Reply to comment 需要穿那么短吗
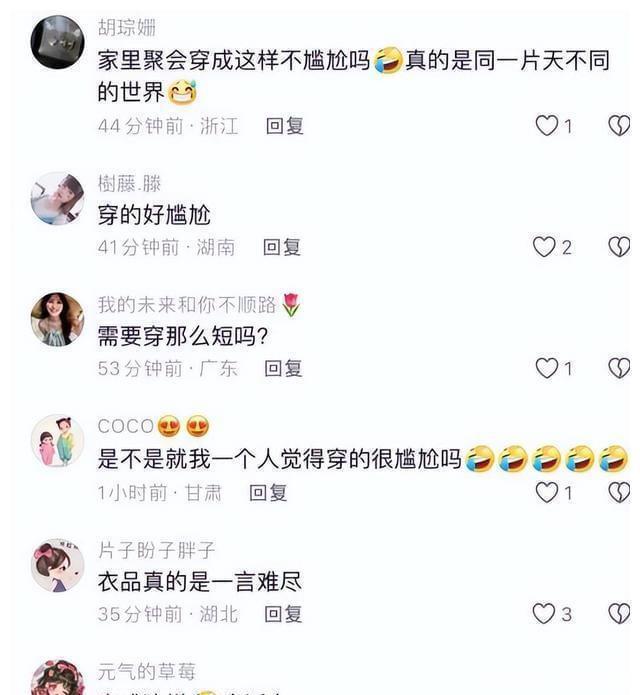Image resolution: width=640 pixels, height=695 pixels. [x=283, y=368]
